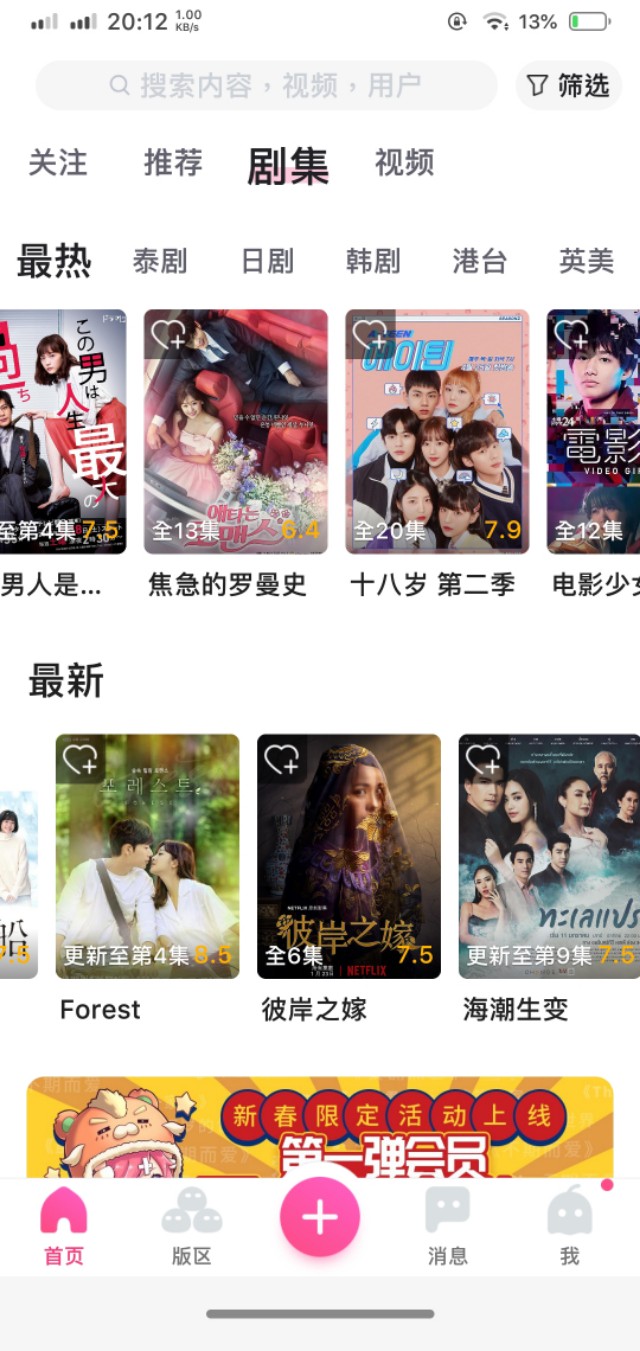Filter dramas by 日剧

click(x=267, y=261)
